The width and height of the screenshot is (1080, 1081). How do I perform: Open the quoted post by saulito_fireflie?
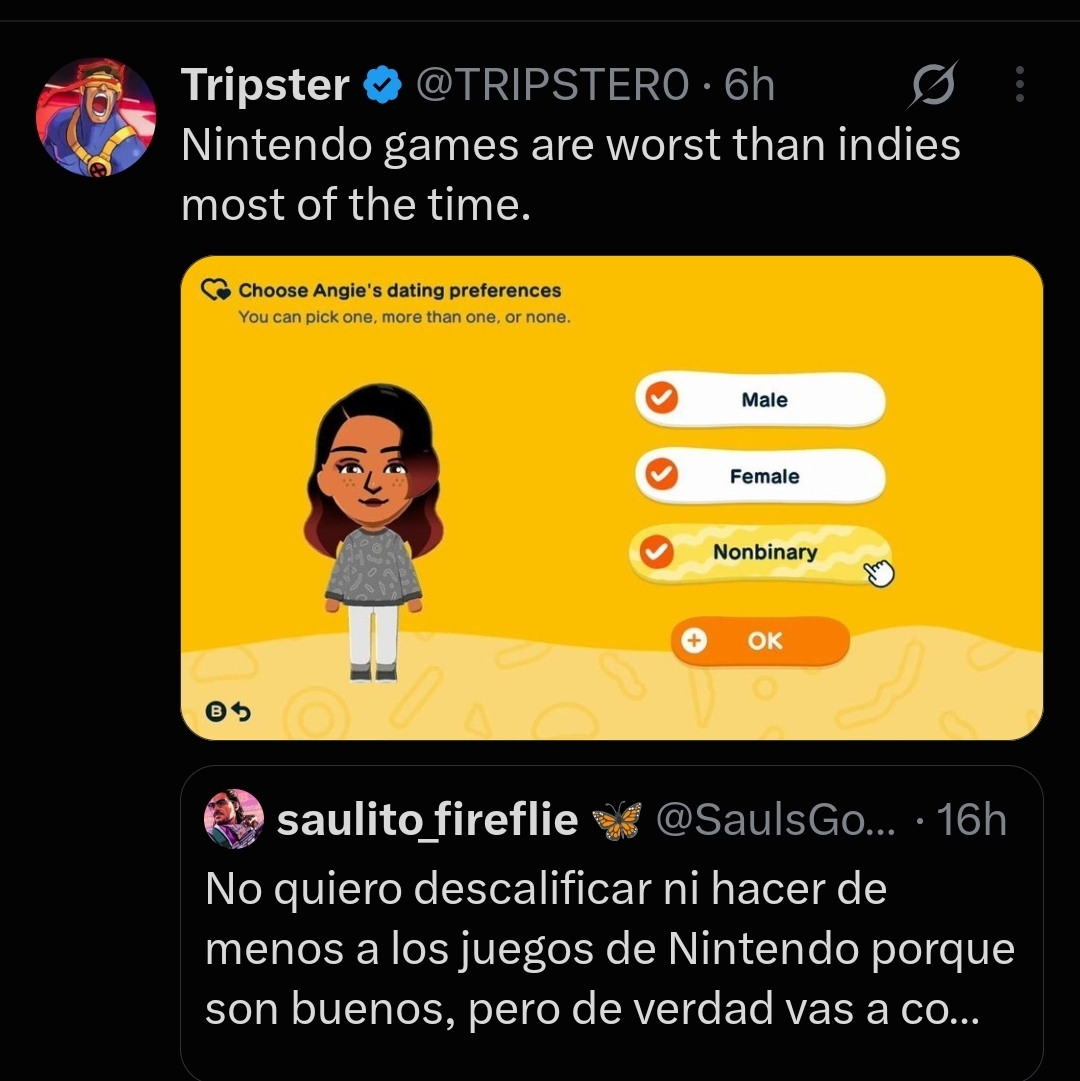click(x=611, y=922)
